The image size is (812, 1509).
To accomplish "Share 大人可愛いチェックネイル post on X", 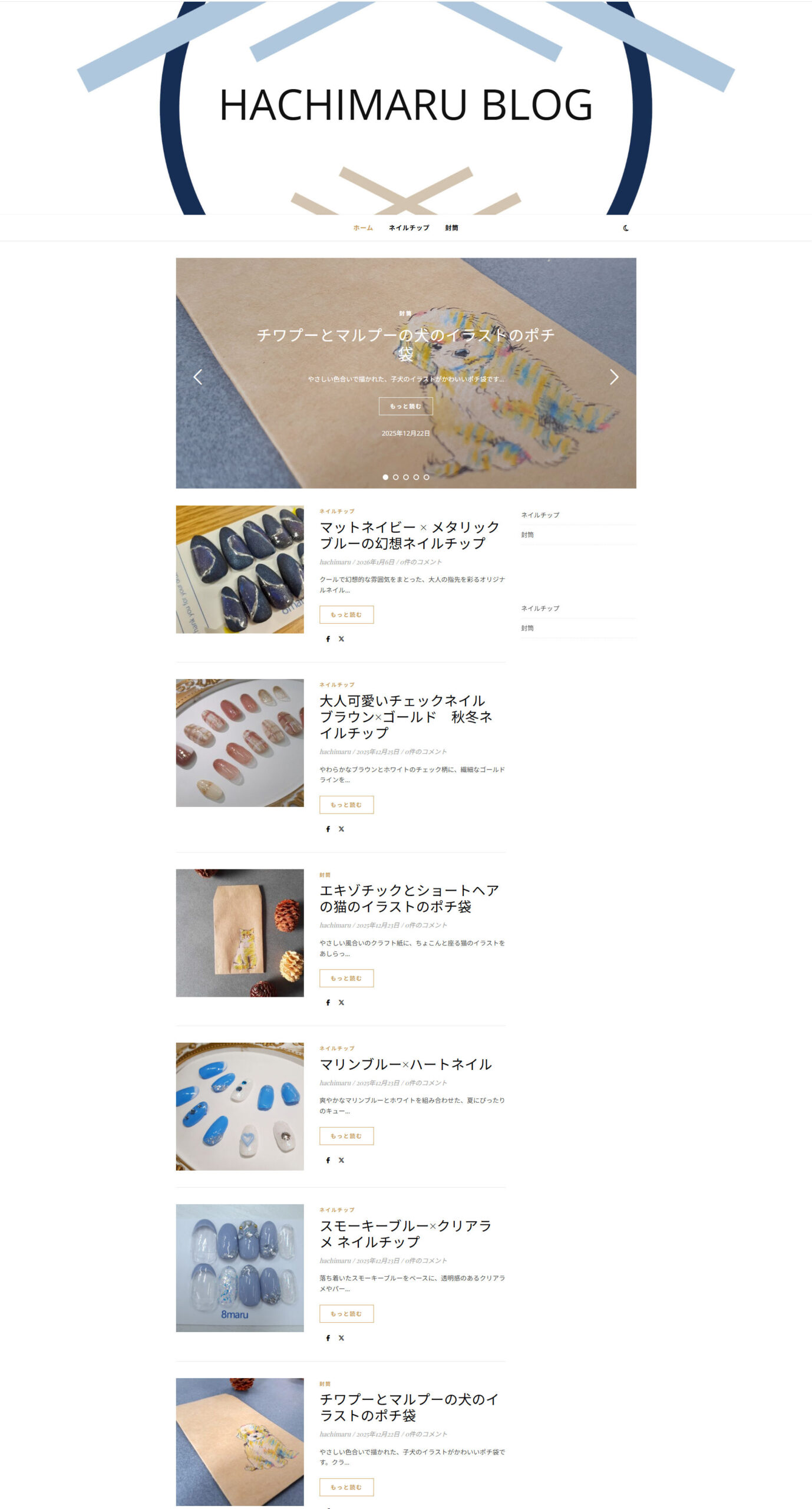I will [341, 829].
